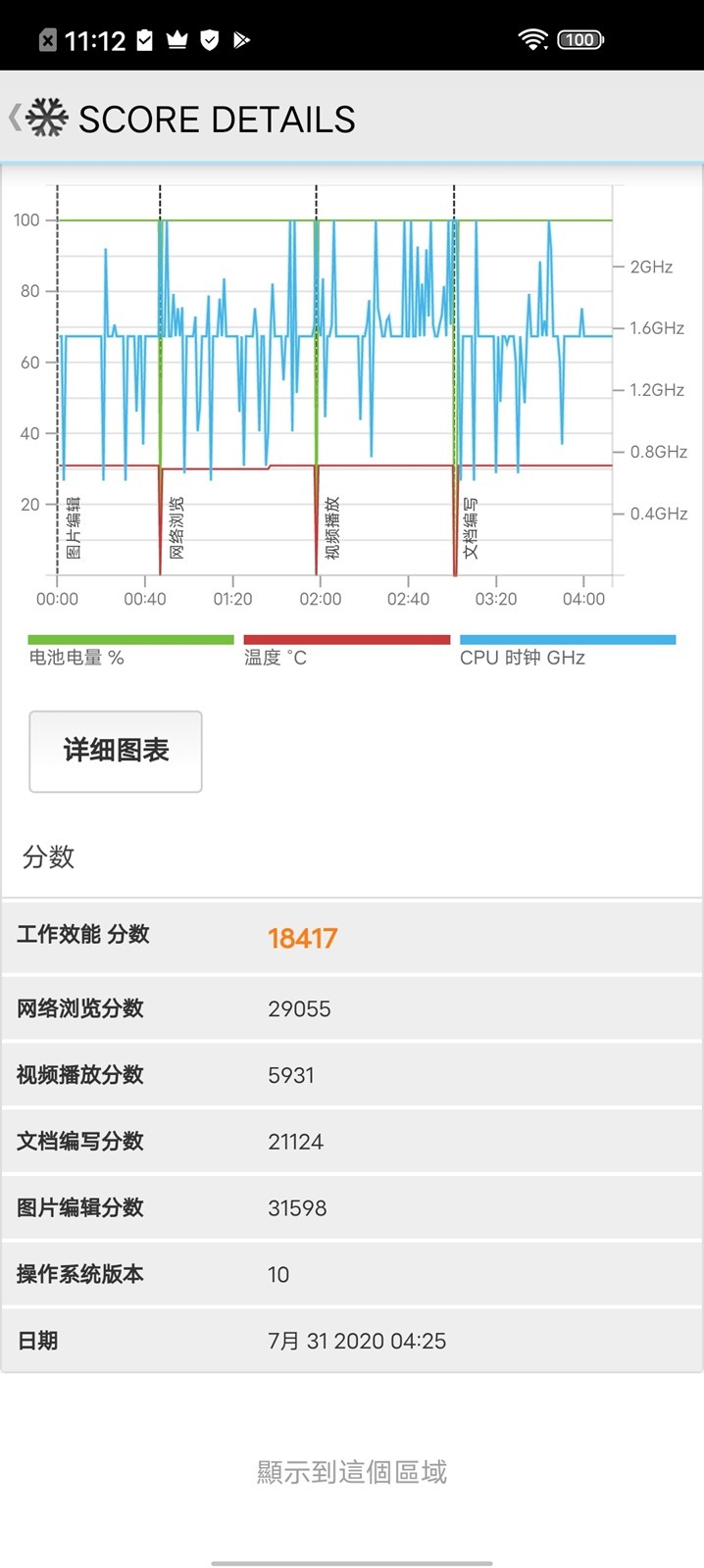Open the 详细图表 detailed chart

click(x=116, y=751)
